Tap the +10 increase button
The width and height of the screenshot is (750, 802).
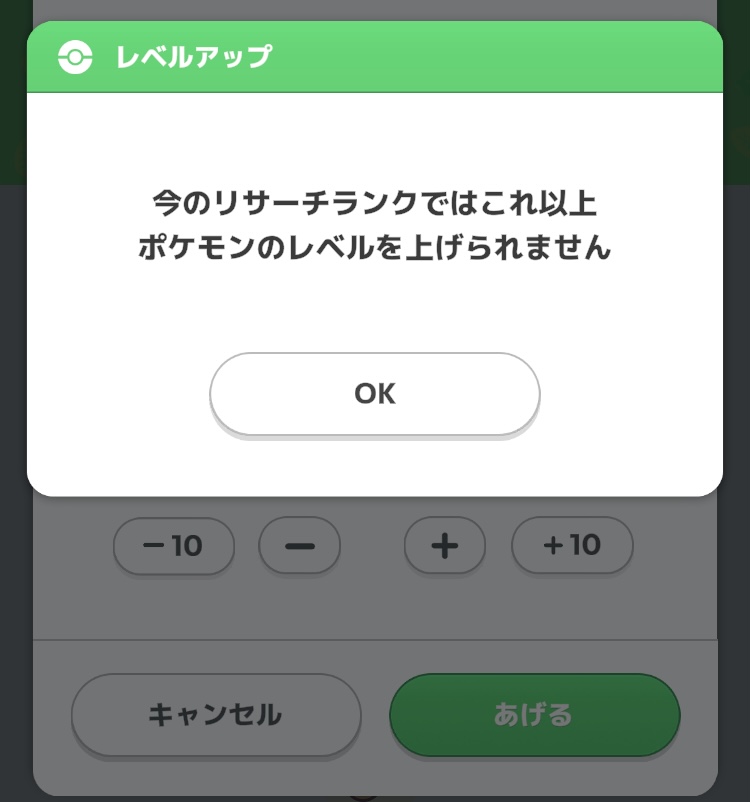[571, 545]
